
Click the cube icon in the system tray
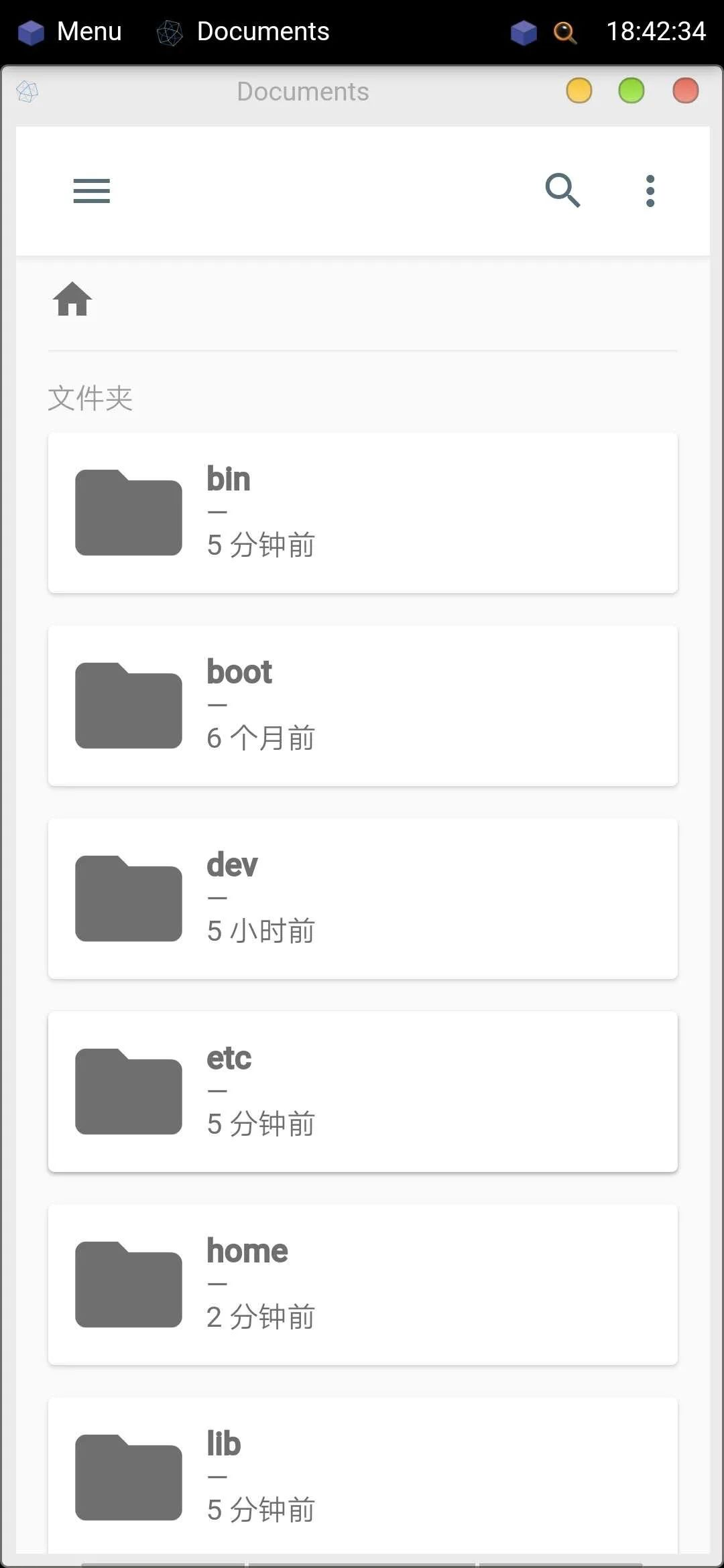[x=524, y=31]
